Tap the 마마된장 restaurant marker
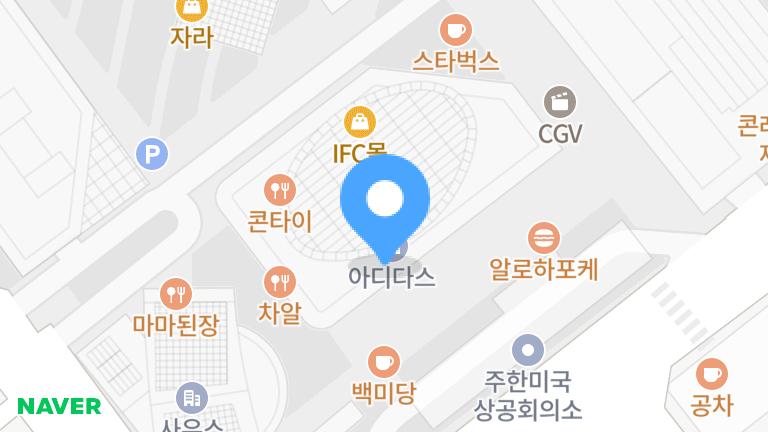Viewport: 768px width, 432px height. tap(175, 294)
